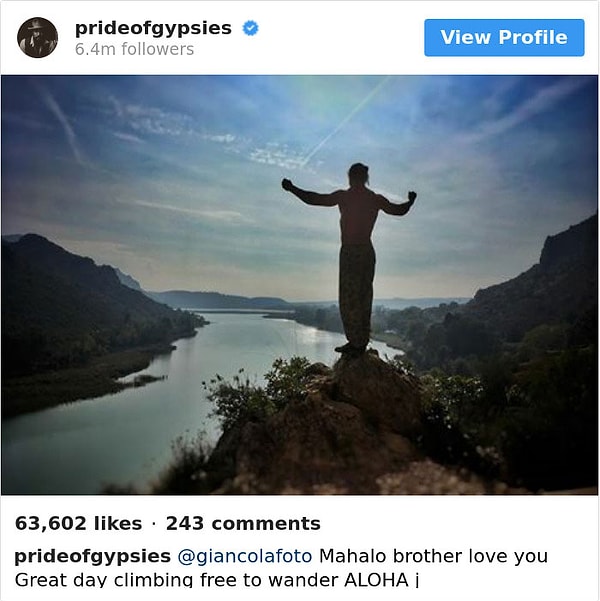Viewport: 600px width, 601px height.
Task: Open the prideofgypsies avatar picture
Action: pos(38,38)
